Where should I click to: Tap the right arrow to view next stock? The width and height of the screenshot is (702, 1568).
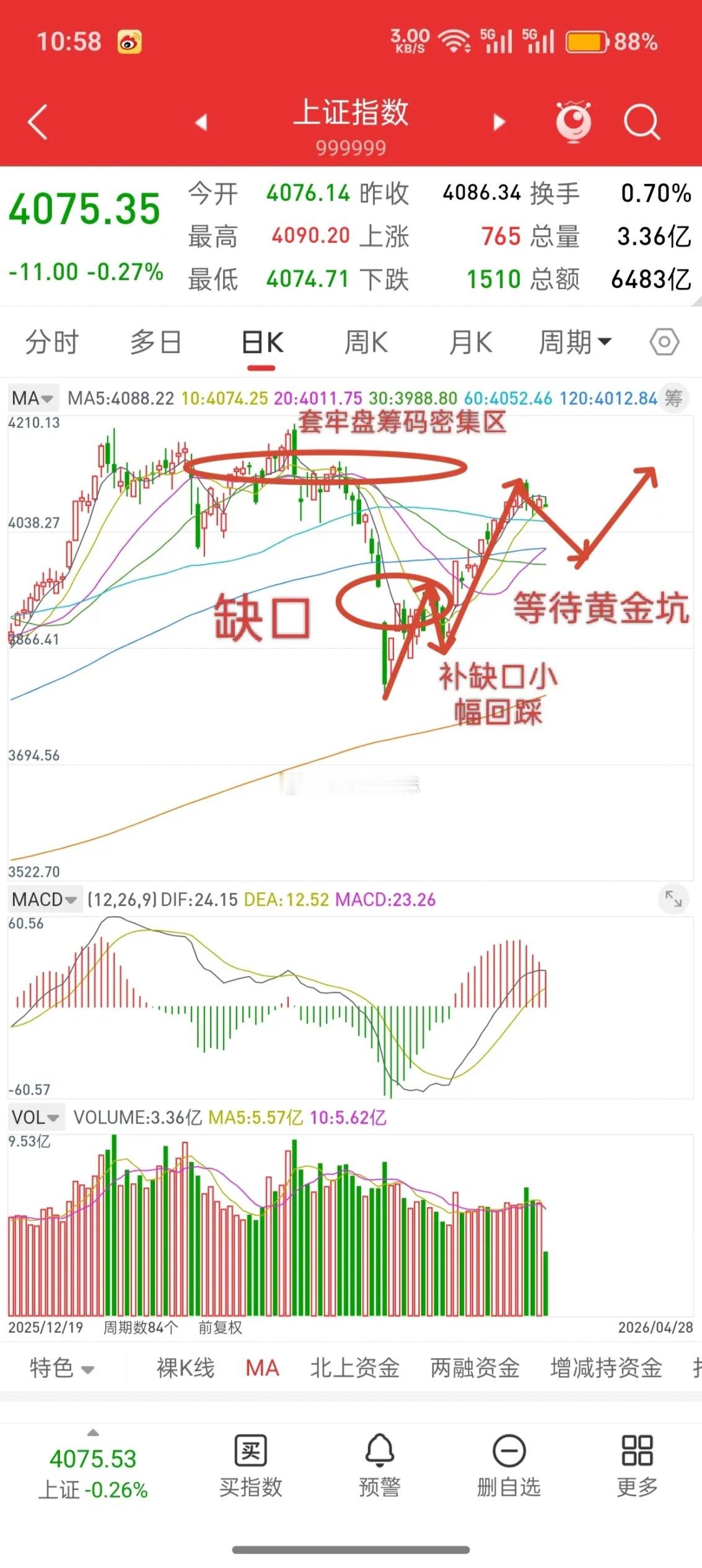(498, 122)
